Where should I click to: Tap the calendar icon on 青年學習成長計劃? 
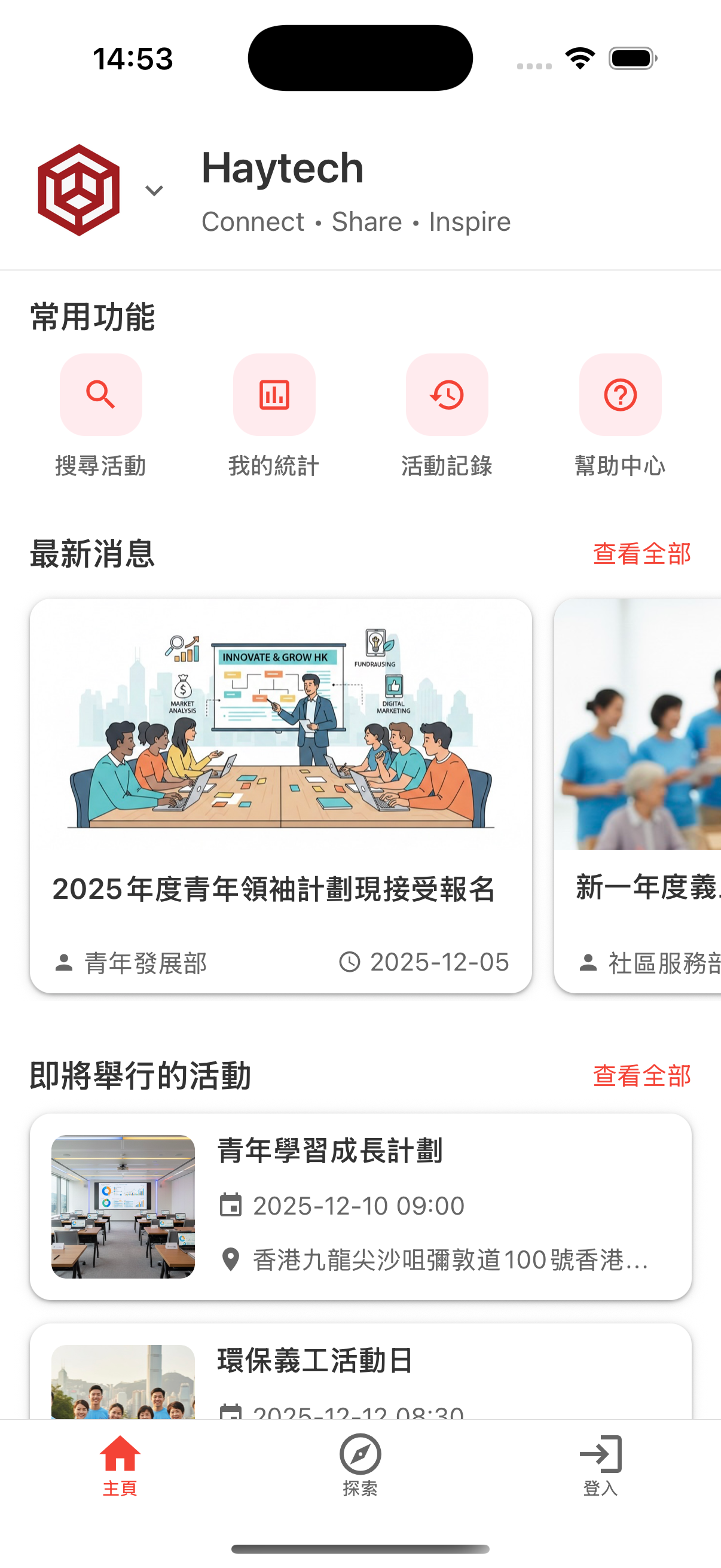[x=231, y=1205]
